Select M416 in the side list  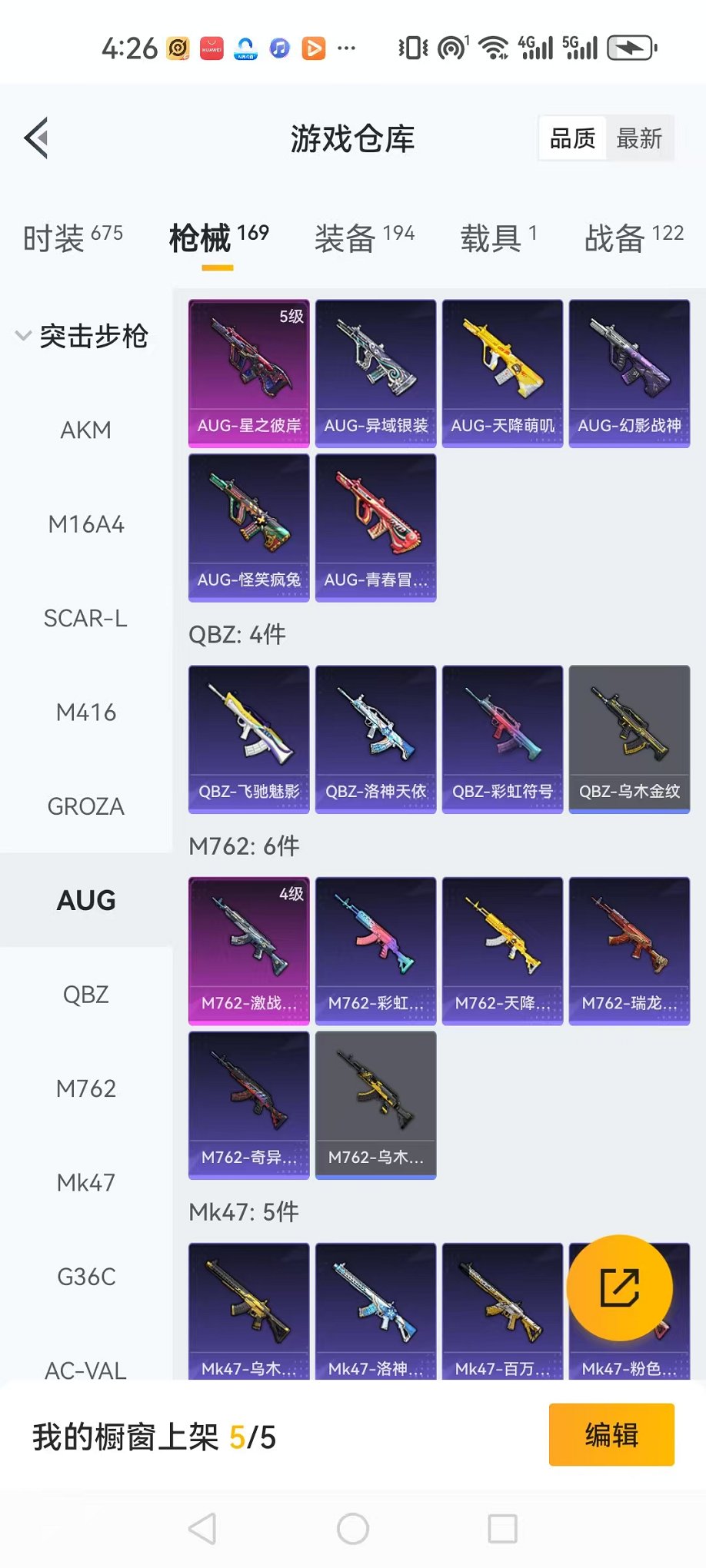(85, 713)
